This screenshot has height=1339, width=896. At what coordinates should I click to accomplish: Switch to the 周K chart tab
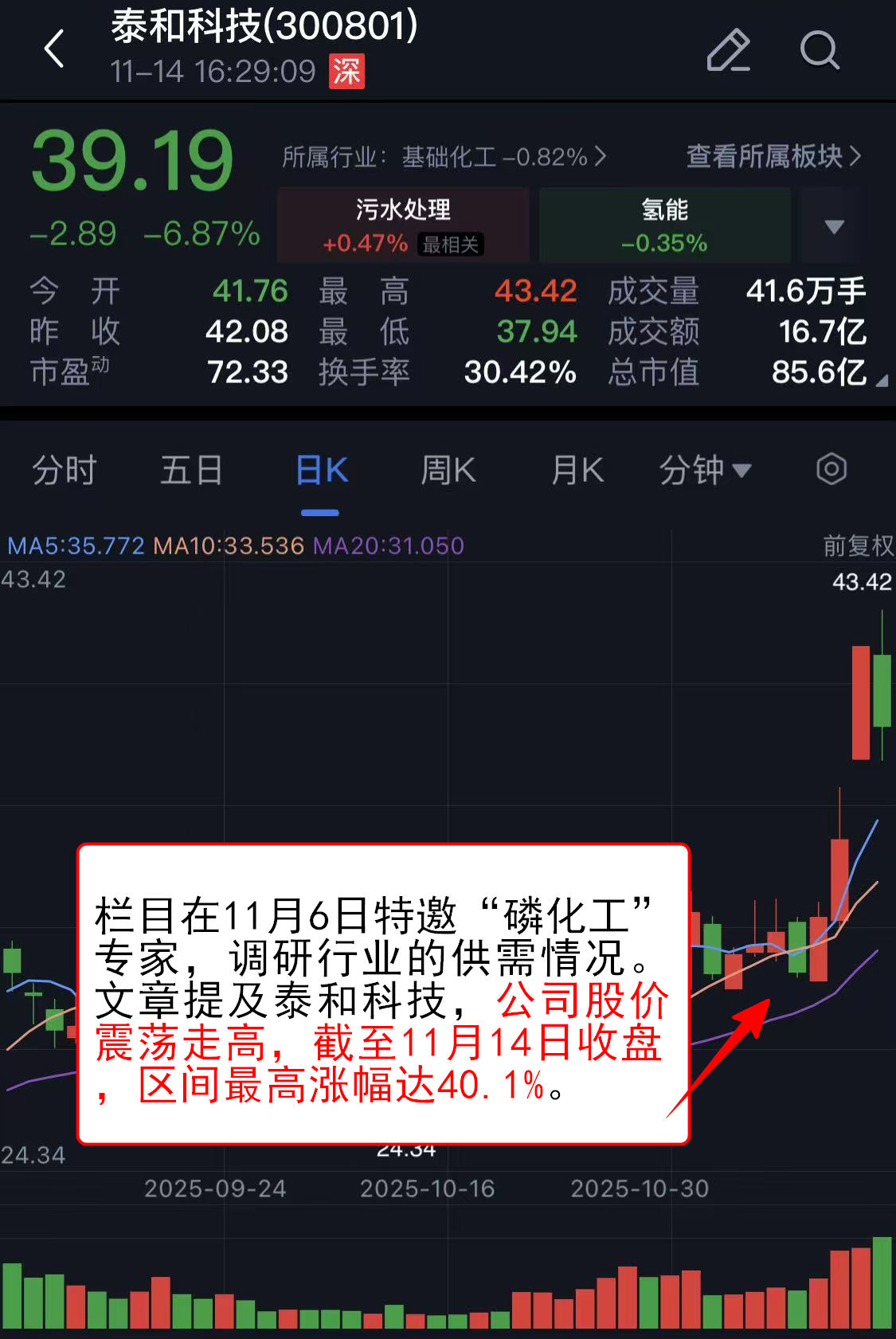tap(448, 470)
